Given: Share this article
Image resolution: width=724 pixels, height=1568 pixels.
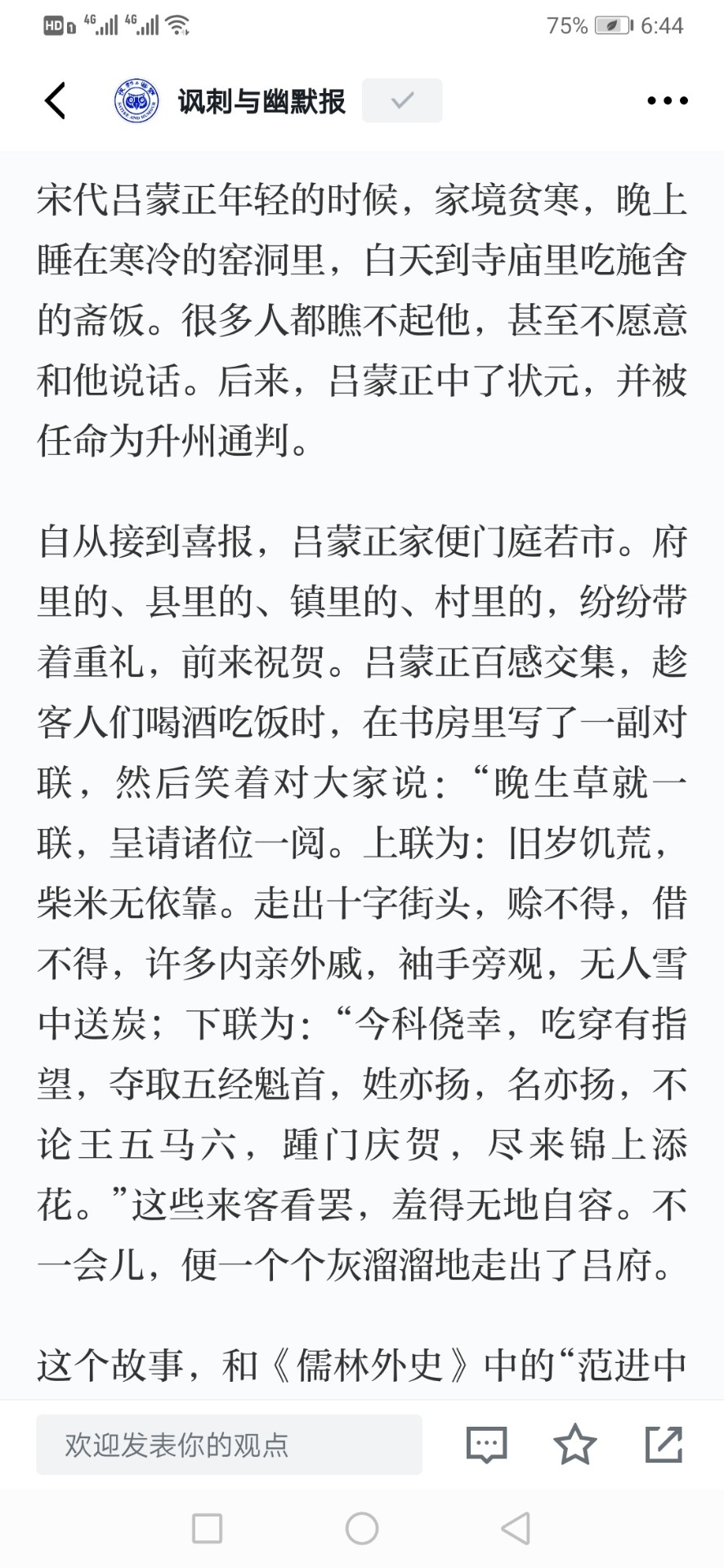Looking at the screenshot, I should tap(664, 1444).
